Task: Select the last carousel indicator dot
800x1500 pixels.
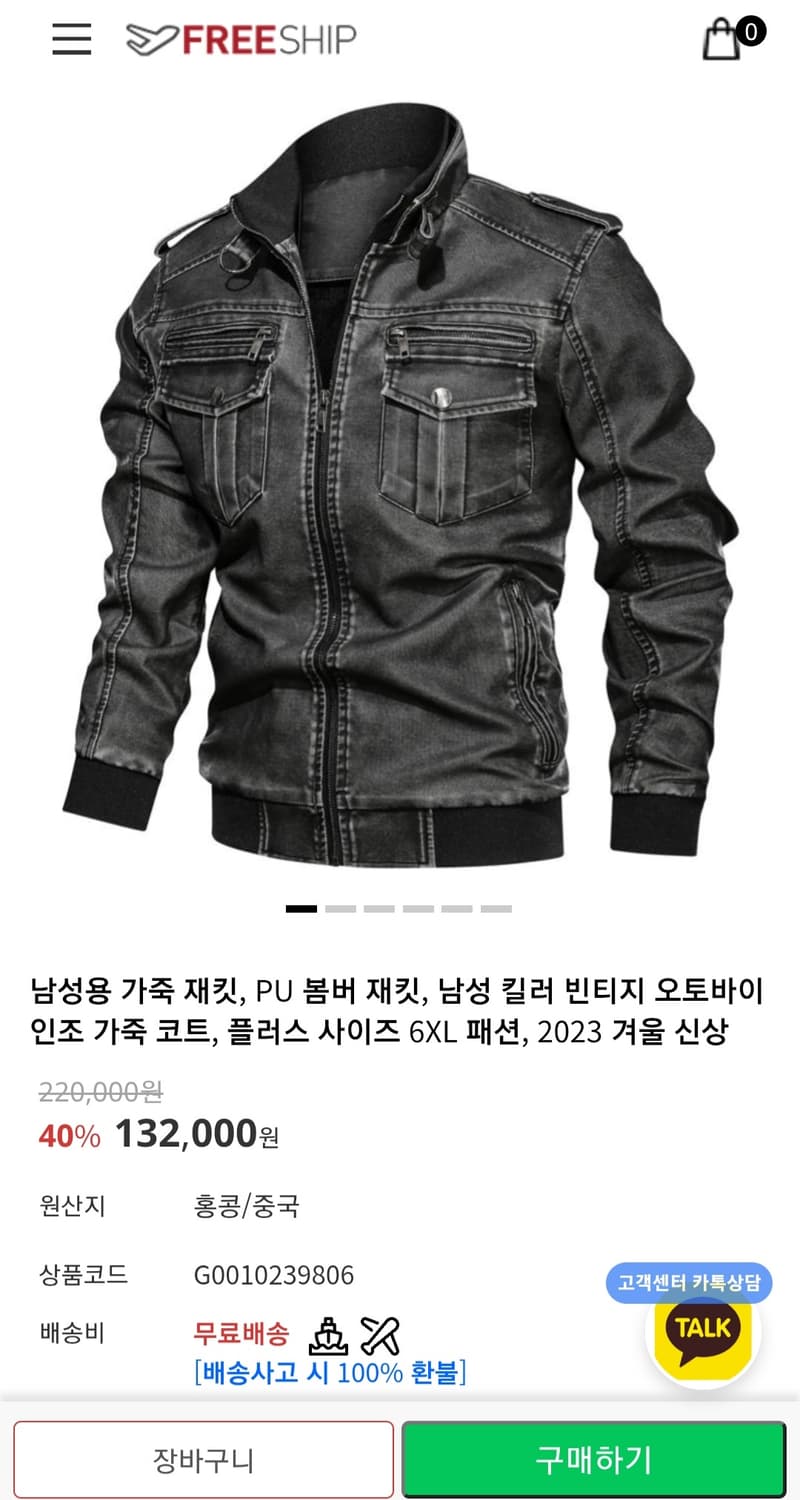Action: 496,908
